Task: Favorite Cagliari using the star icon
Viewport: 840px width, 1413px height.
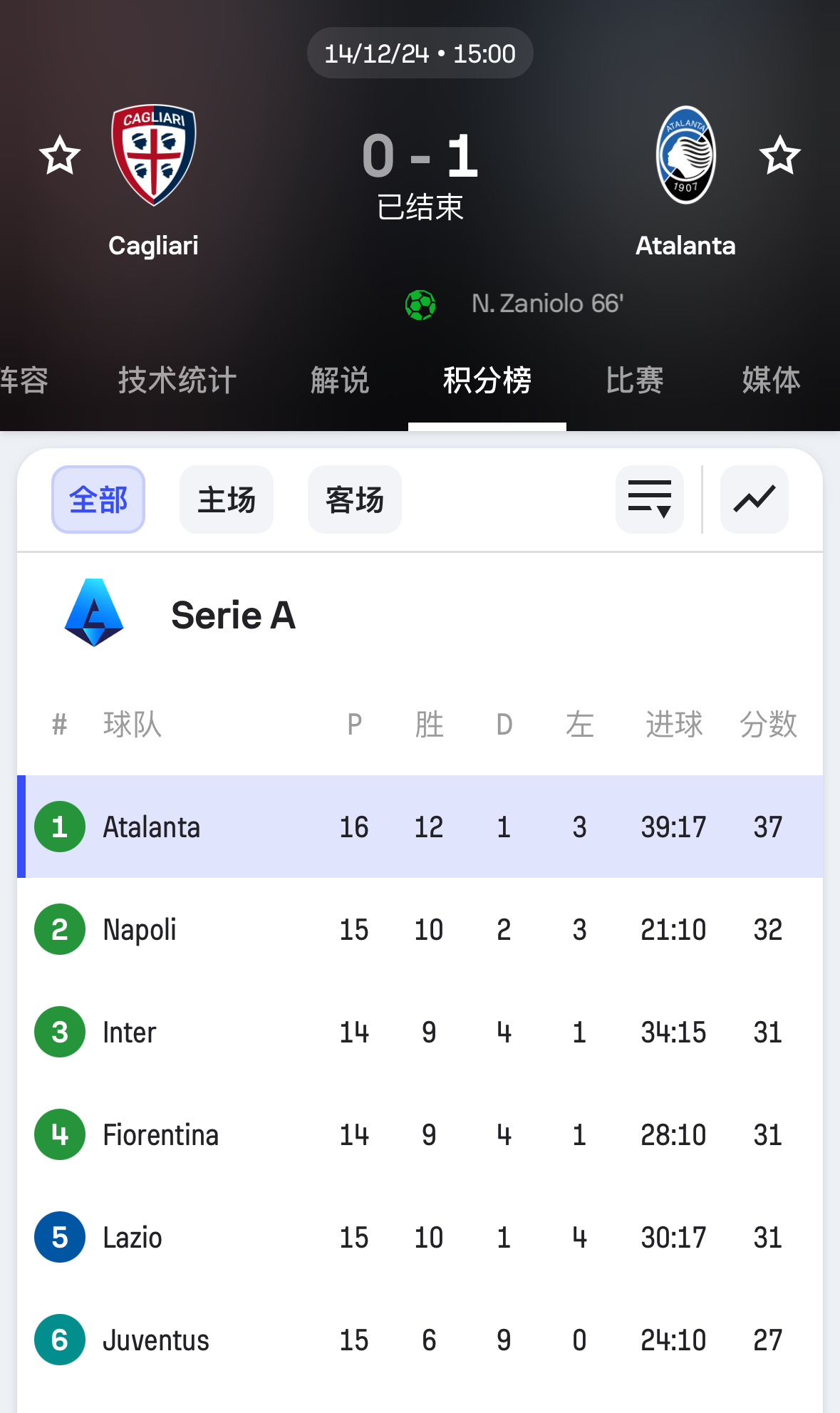Action: [x=59, y=155]
